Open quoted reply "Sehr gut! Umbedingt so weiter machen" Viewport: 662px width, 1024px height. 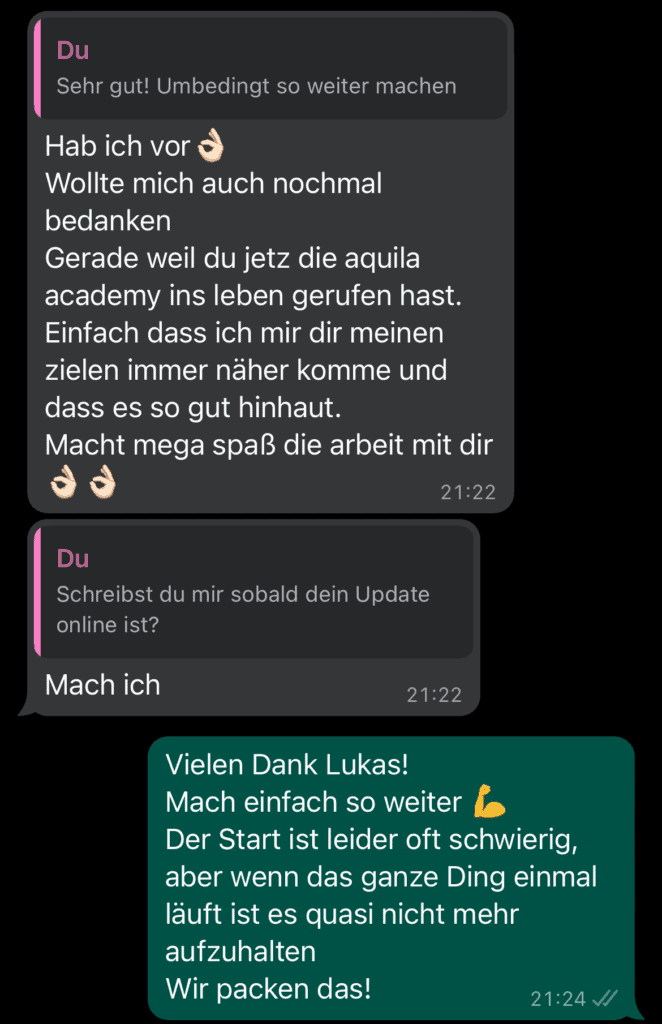point(270,69)
